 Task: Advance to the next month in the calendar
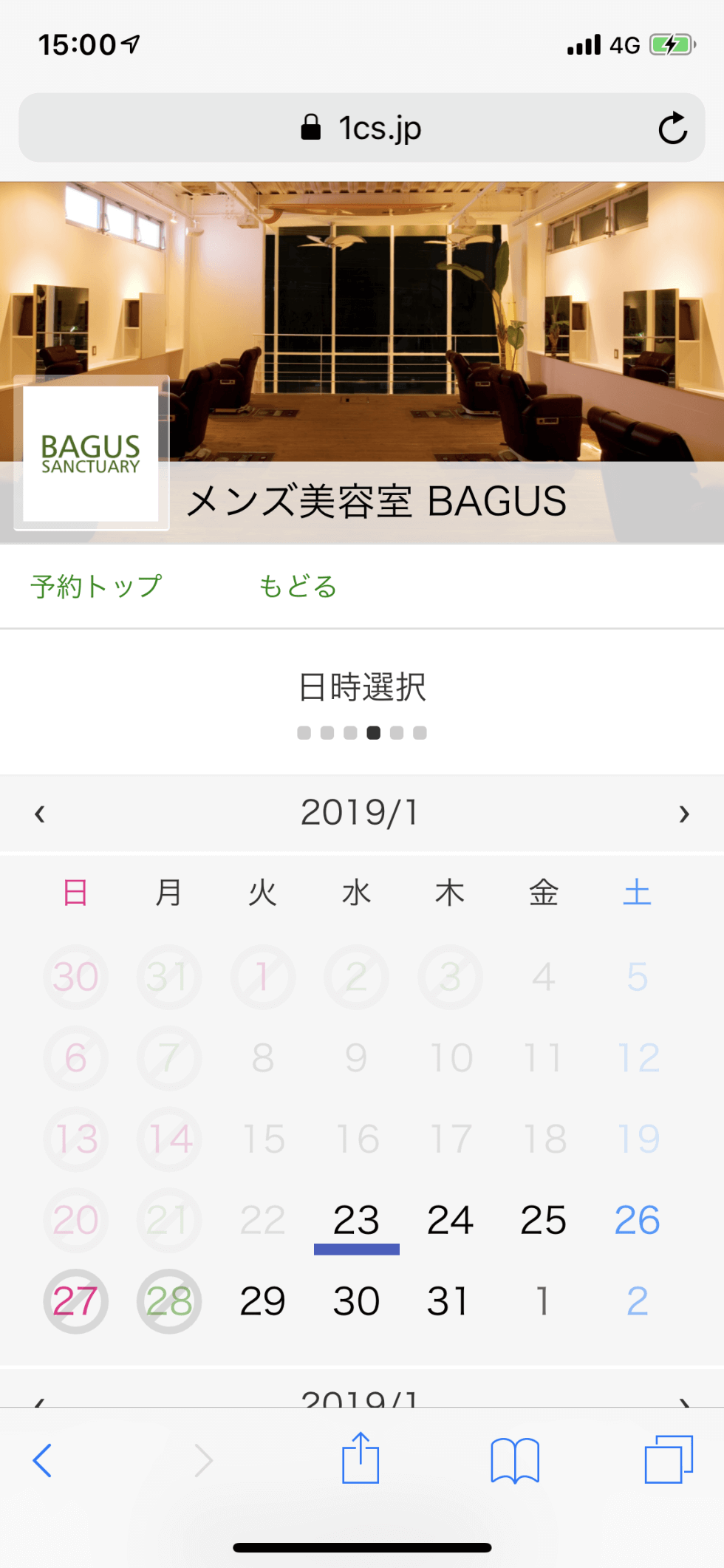click(x=684, y=814)
